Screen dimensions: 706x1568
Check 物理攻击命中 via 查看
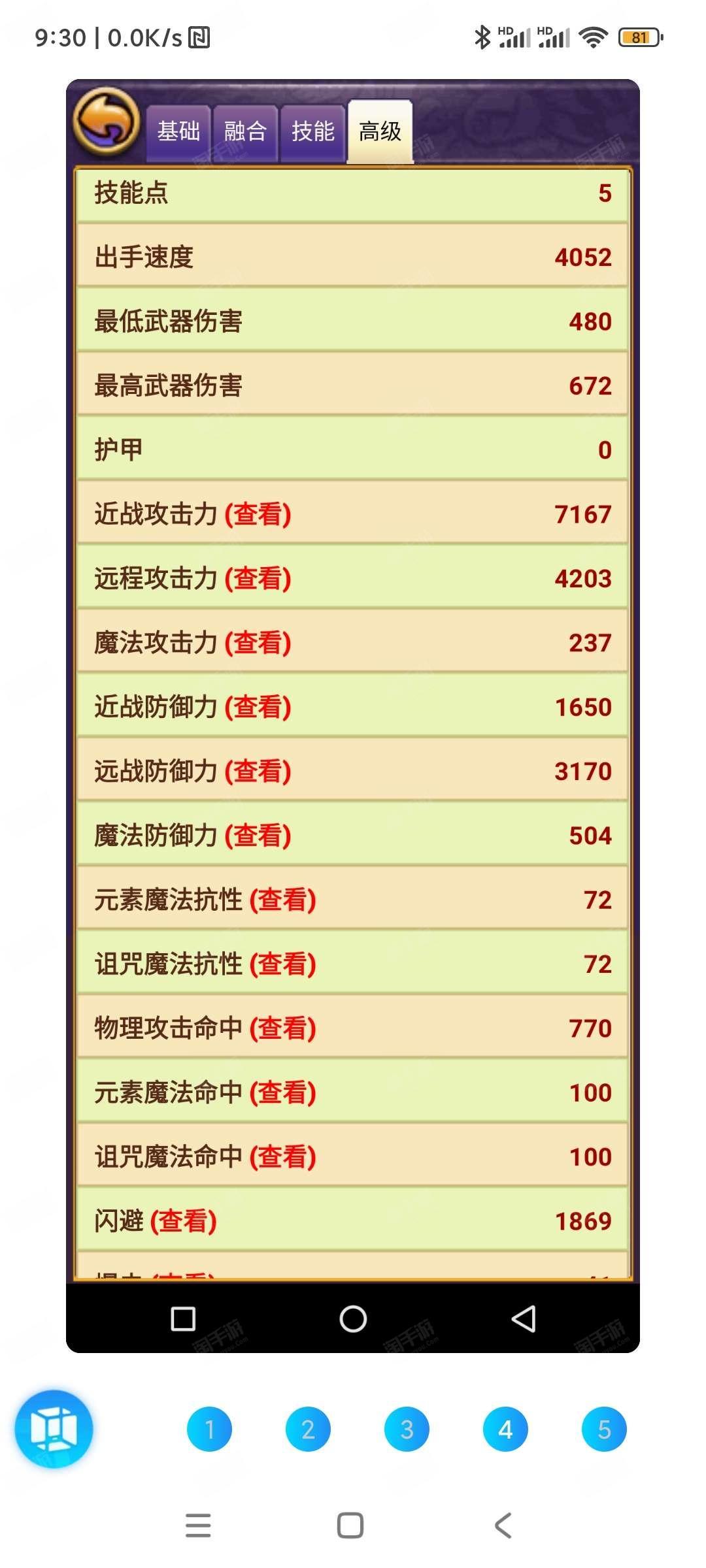(282, 1028)
